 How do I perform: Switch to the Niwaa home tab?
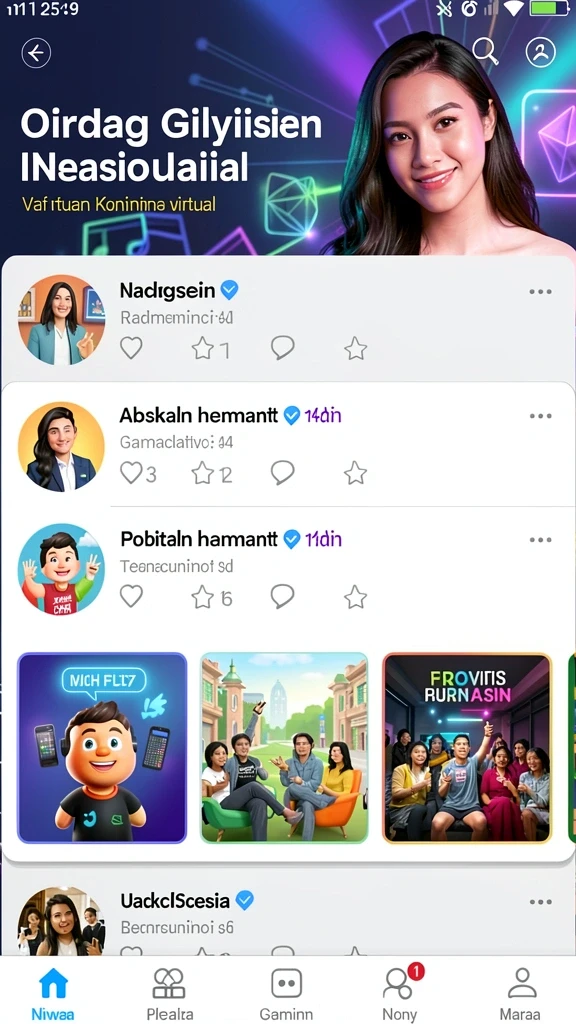[53, 993]
